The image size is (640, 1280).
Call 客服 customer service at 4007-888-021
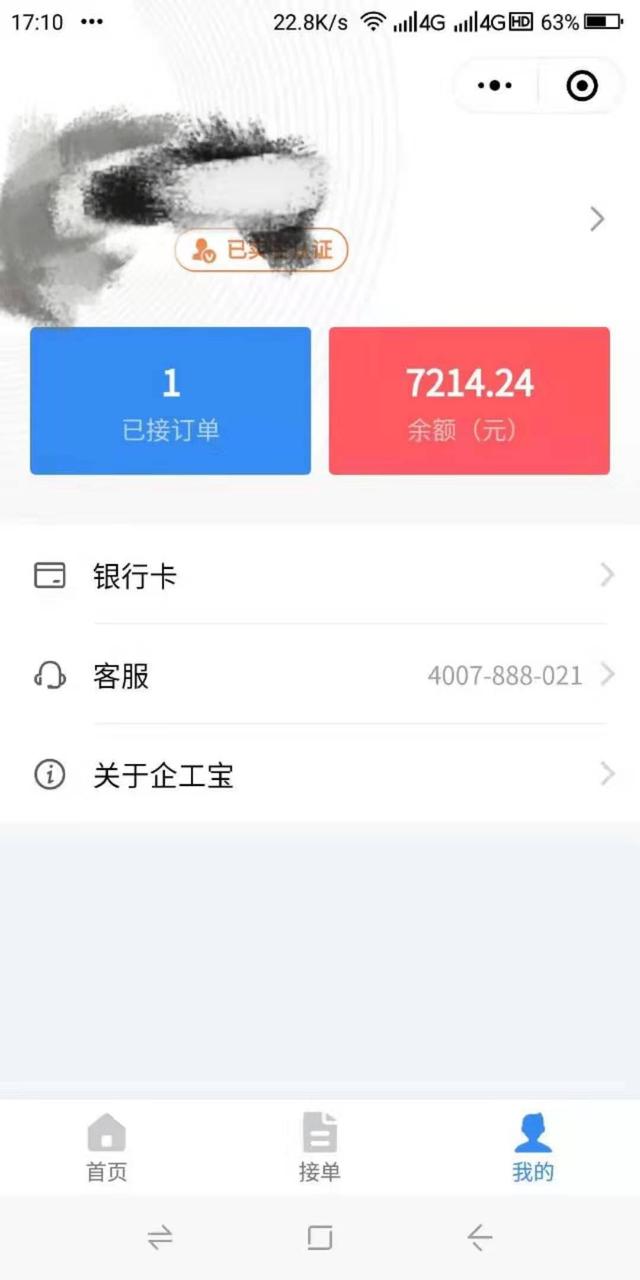[320, 675]
